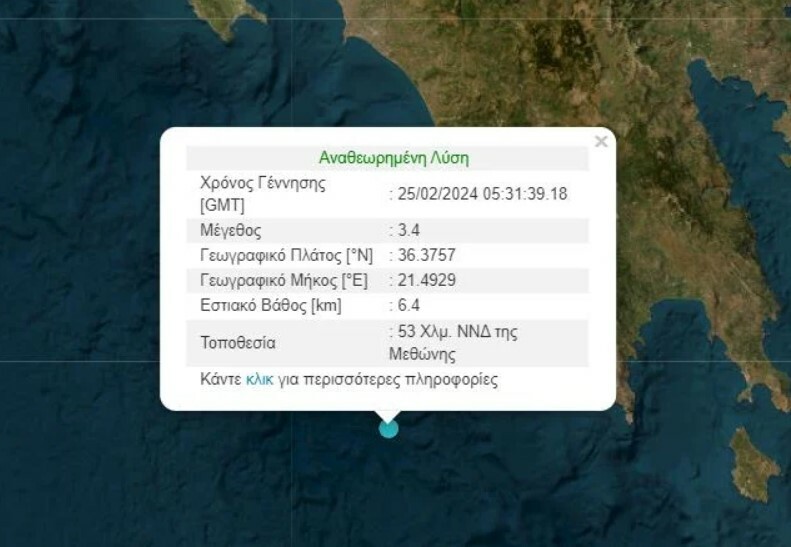Viewport: 791px width, 547px height.
Task: Close the earthquake info popup
Action: (600, 142)
